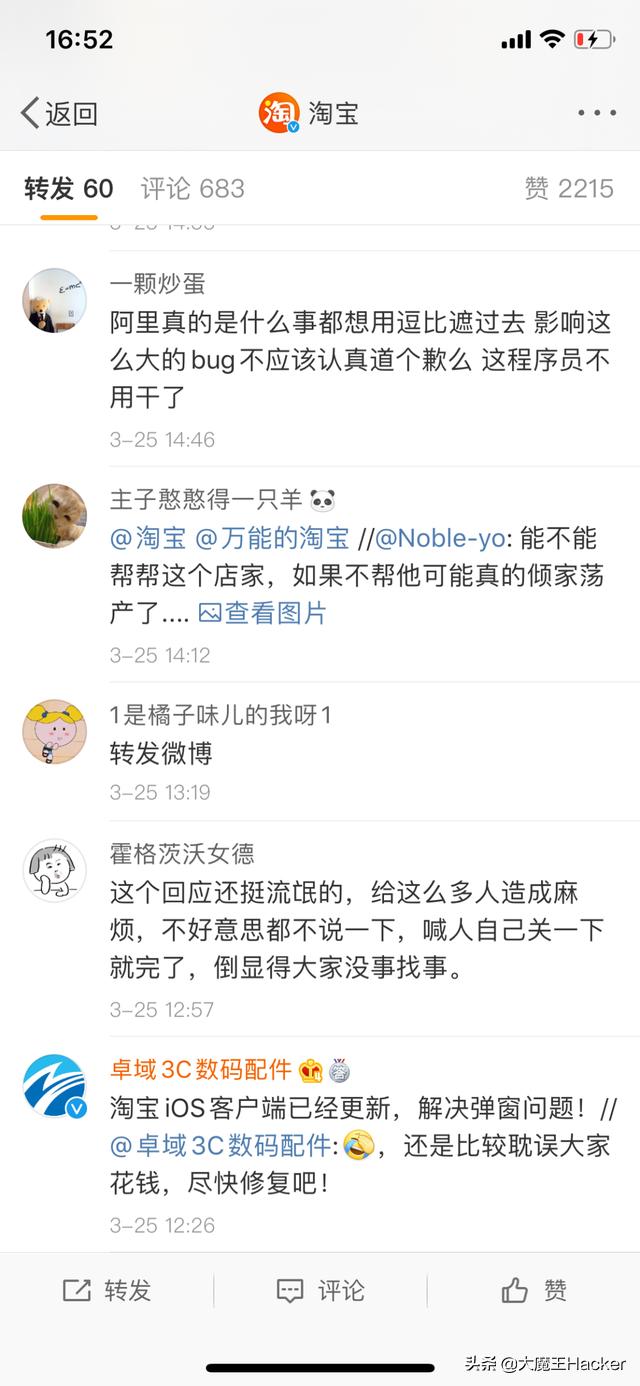Open 一颗炒蛋's profile avatar
The height and width of the screenshot is (1386, 640).
coord(54,301)
